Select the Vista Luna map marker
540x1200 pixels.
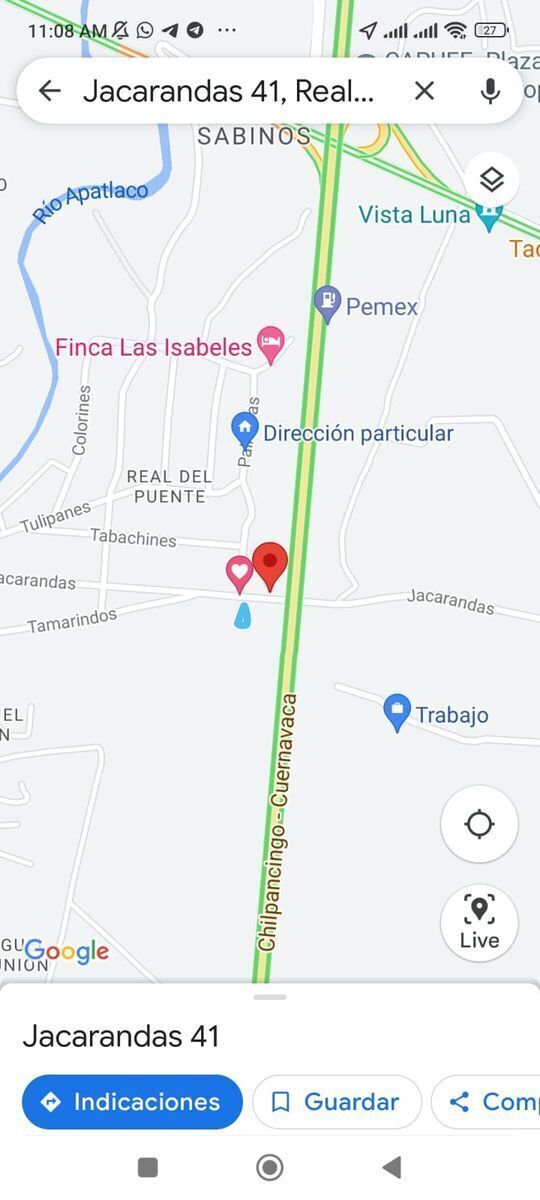tap(489, 216)
